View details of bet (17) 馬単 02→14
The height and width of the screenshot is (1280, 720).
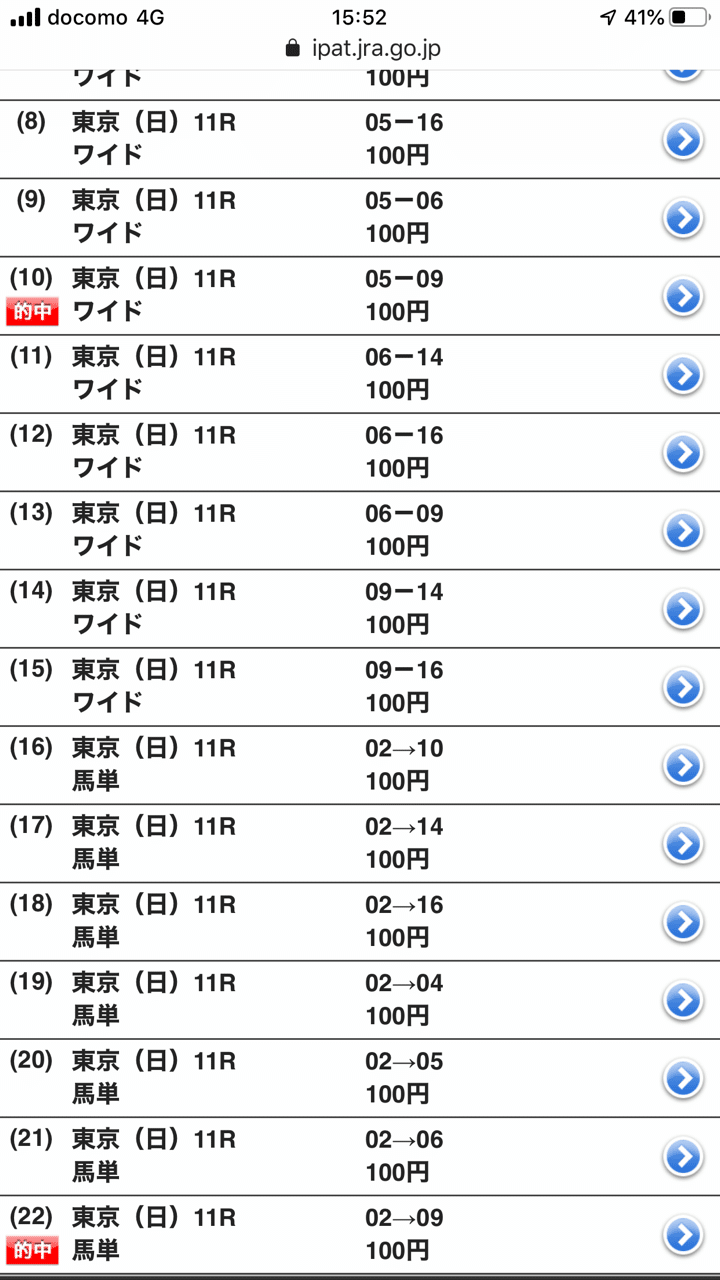click(x=683, y=843)
